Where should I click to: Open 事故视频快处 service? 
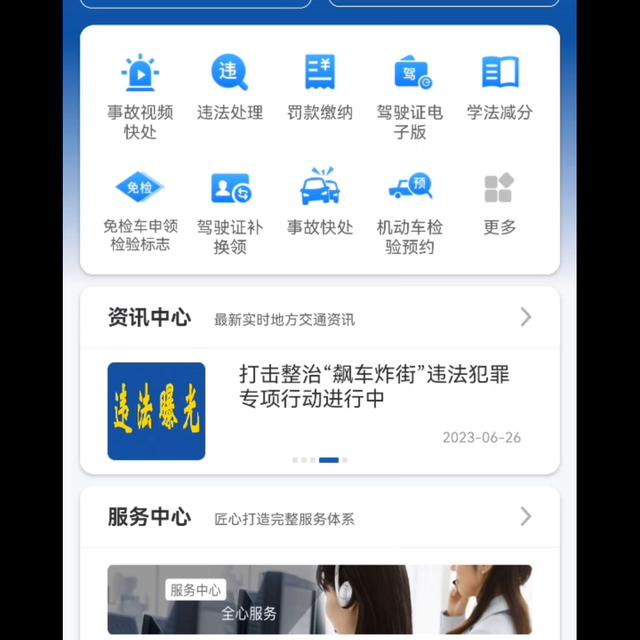(140, 93)
